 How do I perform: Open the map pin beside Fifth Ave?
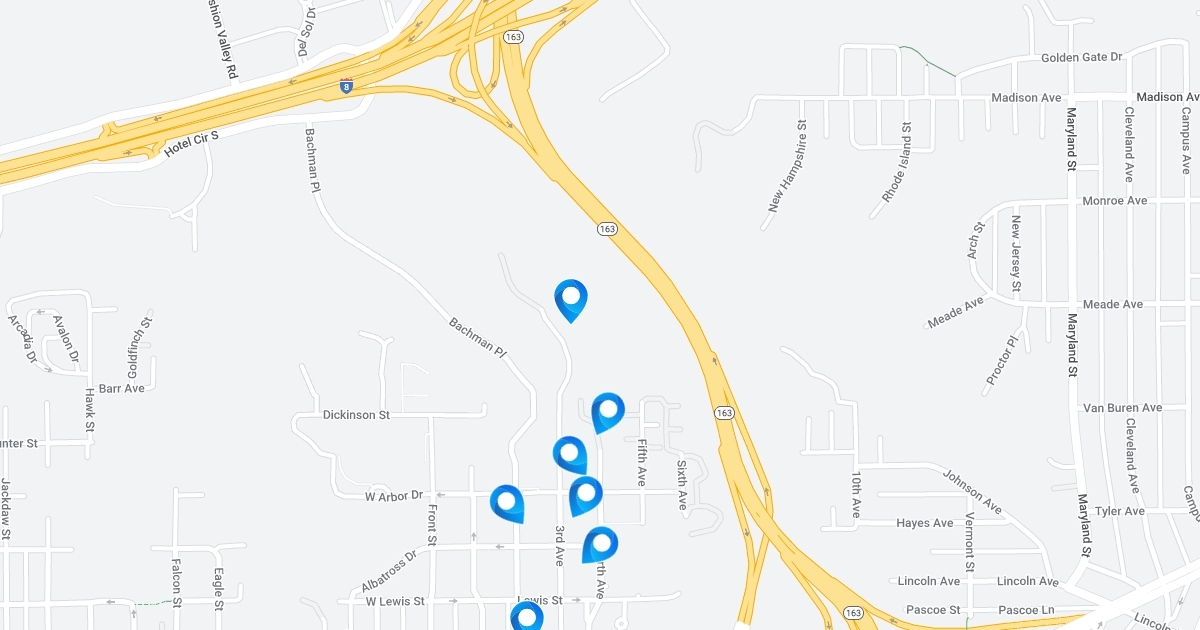click(x=607, y=411)
